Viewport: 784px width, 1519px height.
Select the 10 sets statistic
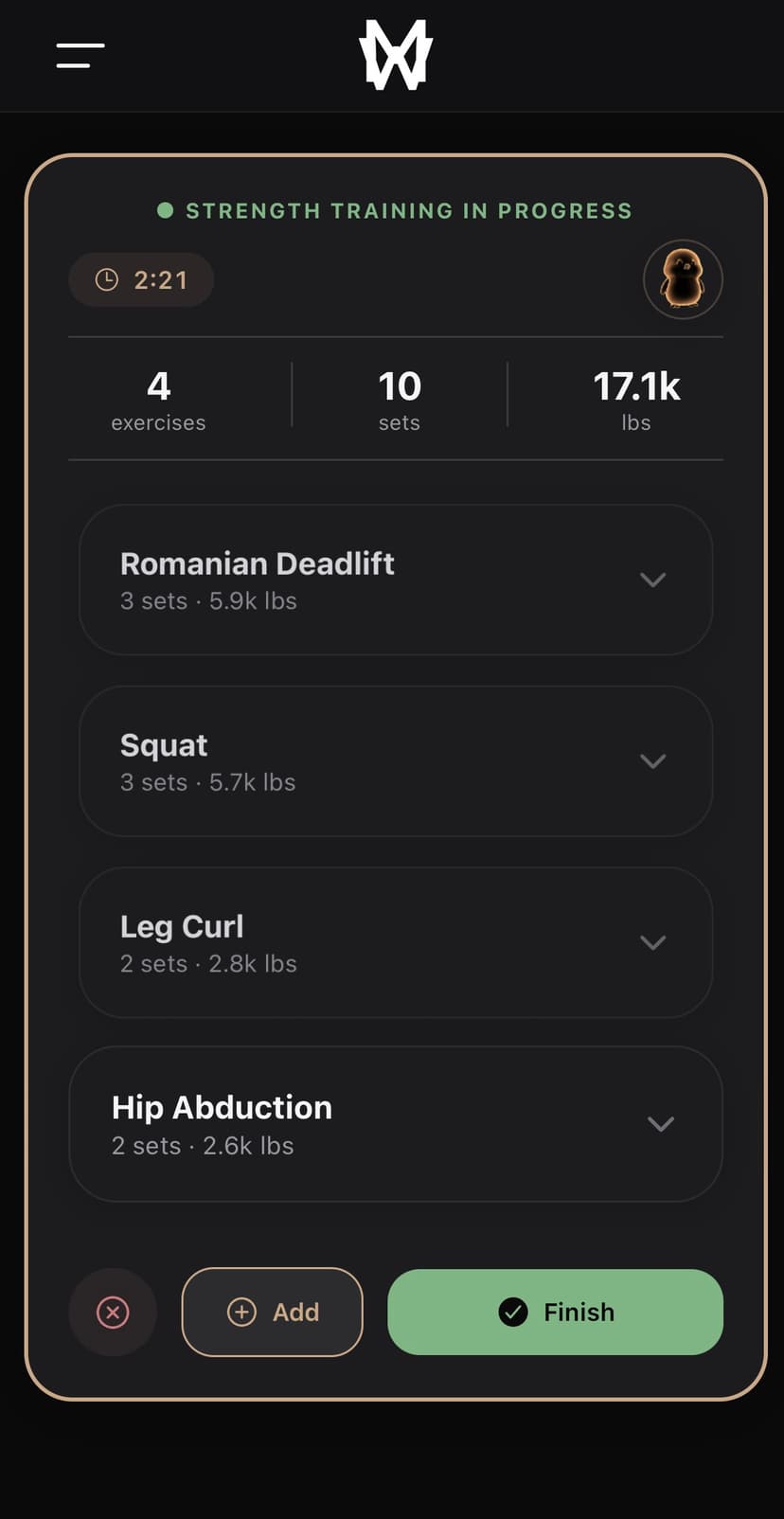coord(399,398)
